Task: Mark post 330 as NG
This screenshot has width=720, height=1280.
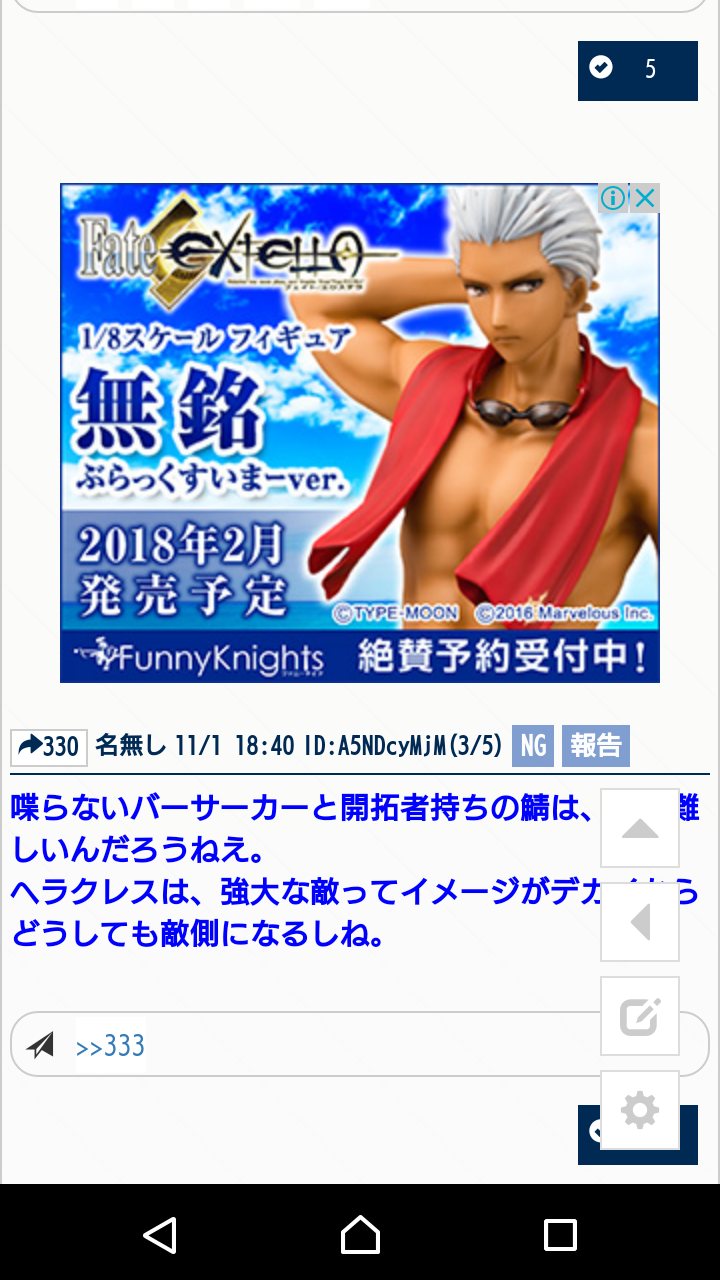Action: coord(533,746)
